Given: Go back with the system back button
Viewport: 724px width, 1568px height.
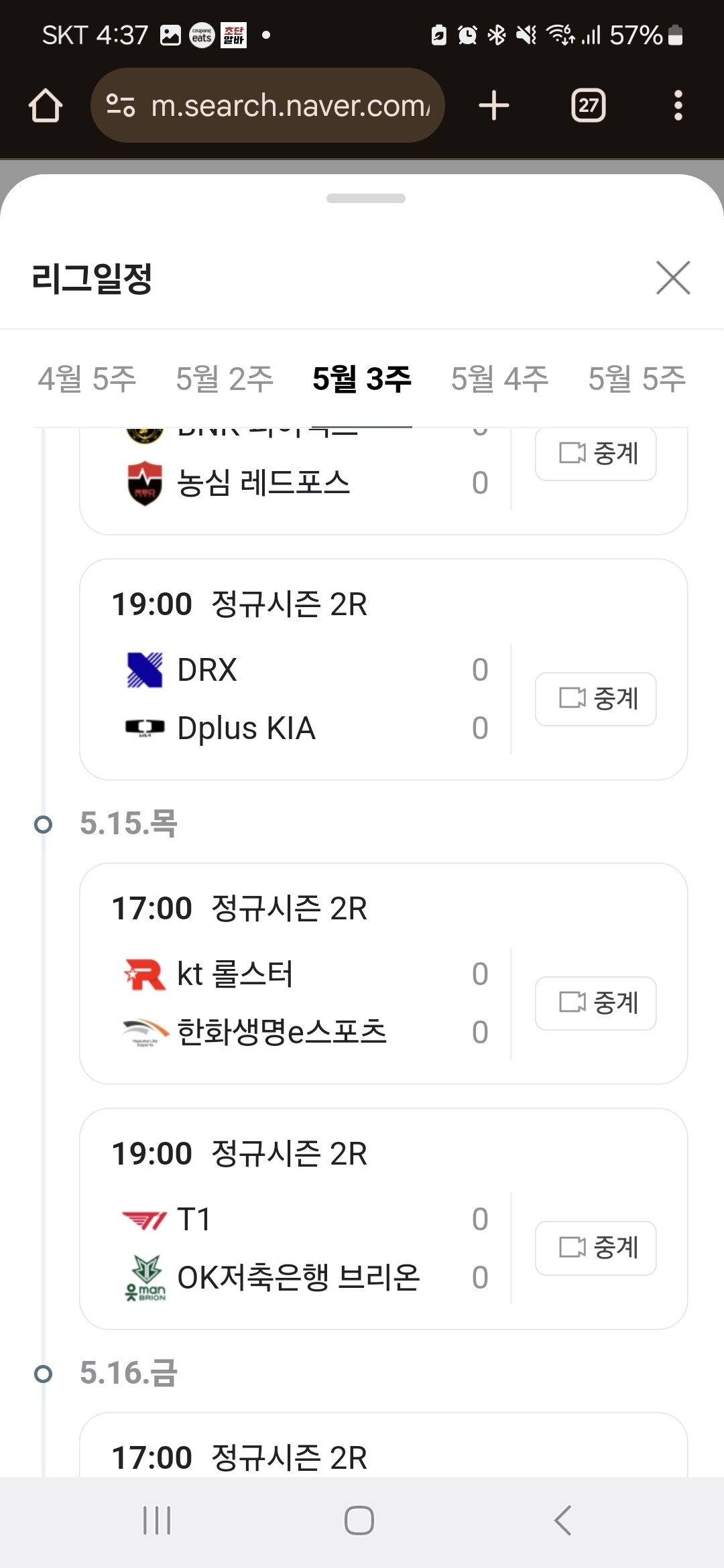Looking at the screenshot, I should [563, 1520].
